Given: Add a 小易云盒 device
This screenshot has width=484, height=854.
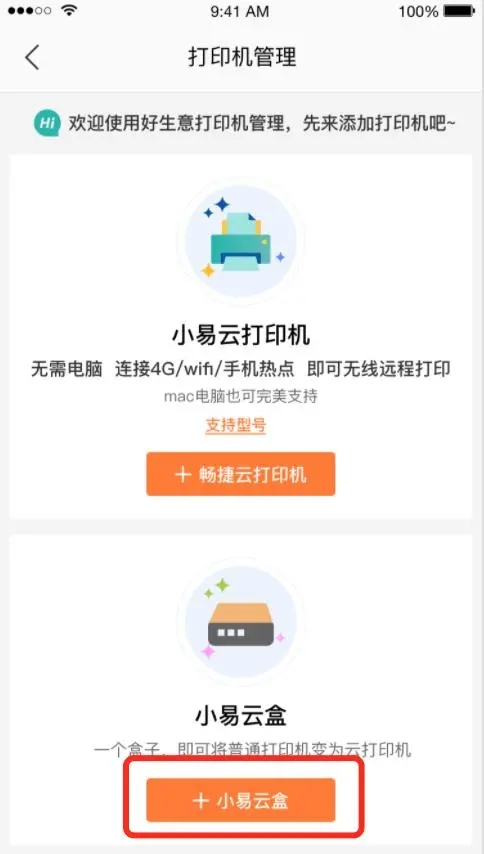Looking at the screenshot, I should (241, 800).
